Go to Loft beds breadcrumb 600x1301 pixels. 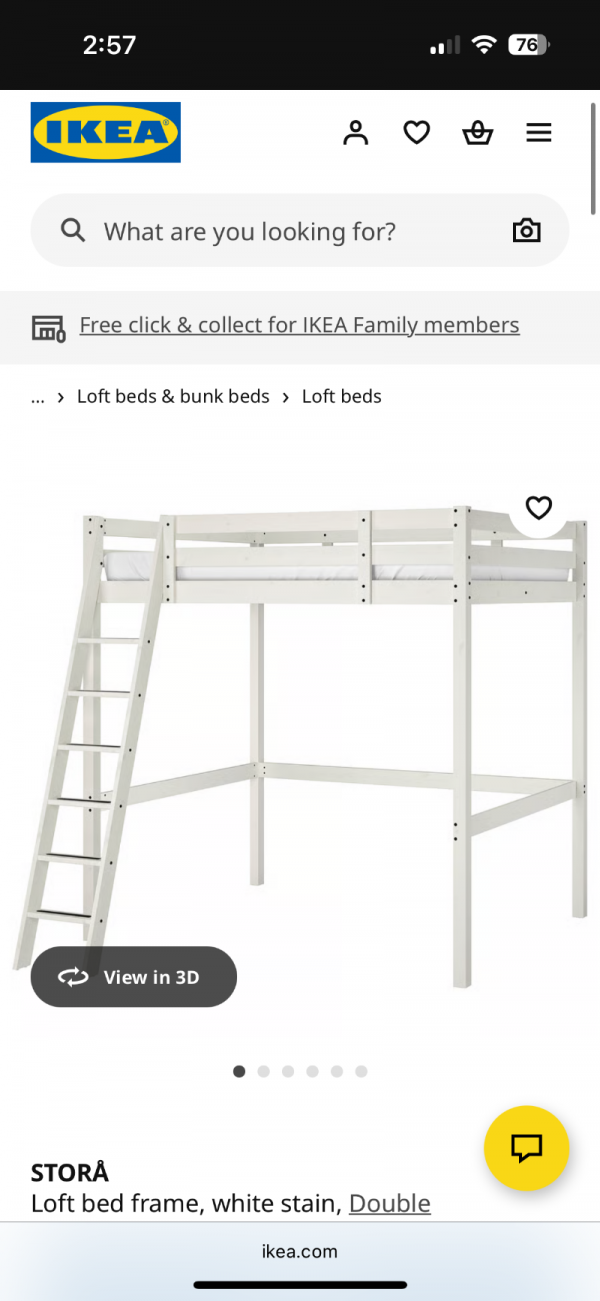(342, 396)
